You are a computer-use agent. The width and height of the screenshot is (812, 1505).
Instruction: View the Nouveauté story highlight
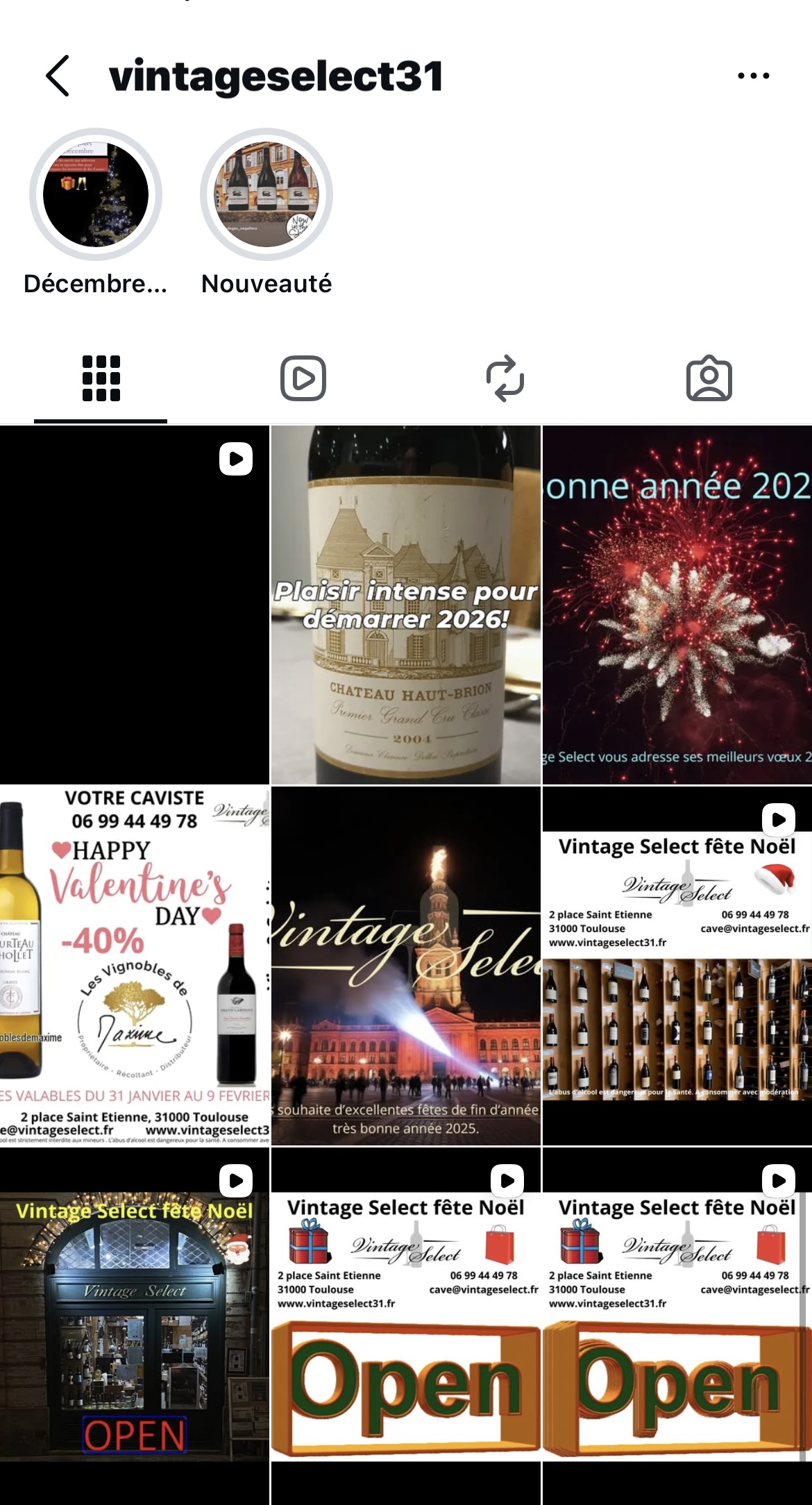[267, 195]
